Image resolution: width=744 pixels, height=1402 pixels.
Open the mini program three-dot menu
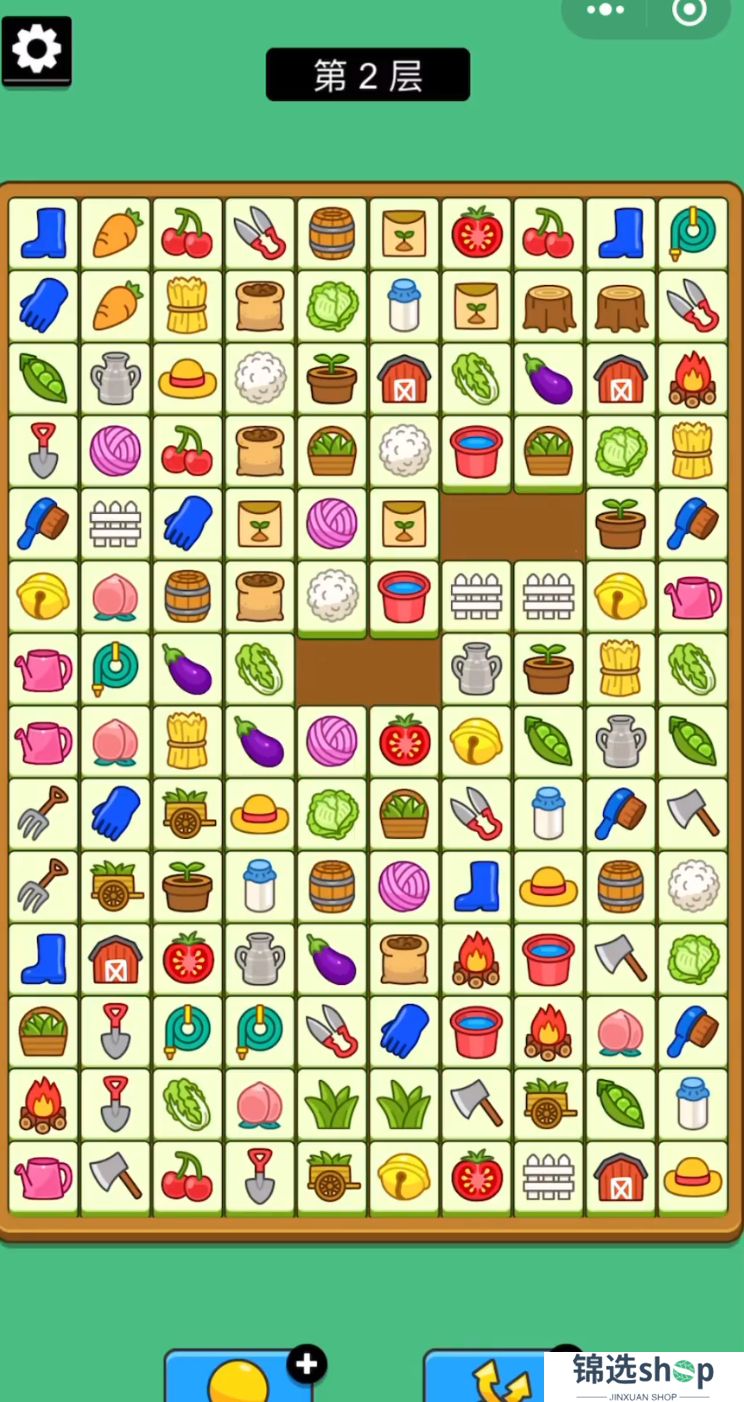(x=606, y=11)
